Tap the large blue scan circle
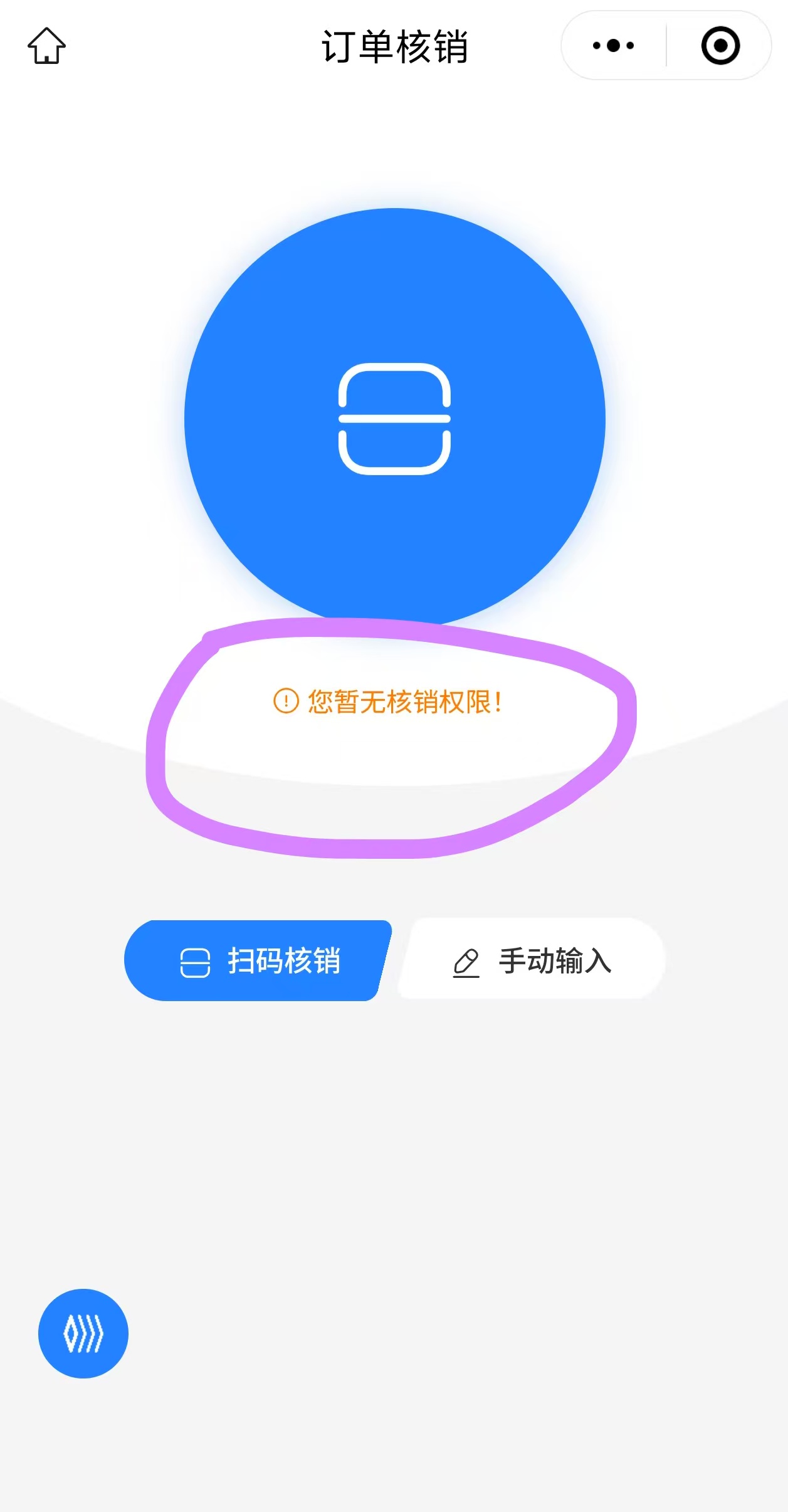This screenshot has width=788, height=1512. [x=394, y=418]
